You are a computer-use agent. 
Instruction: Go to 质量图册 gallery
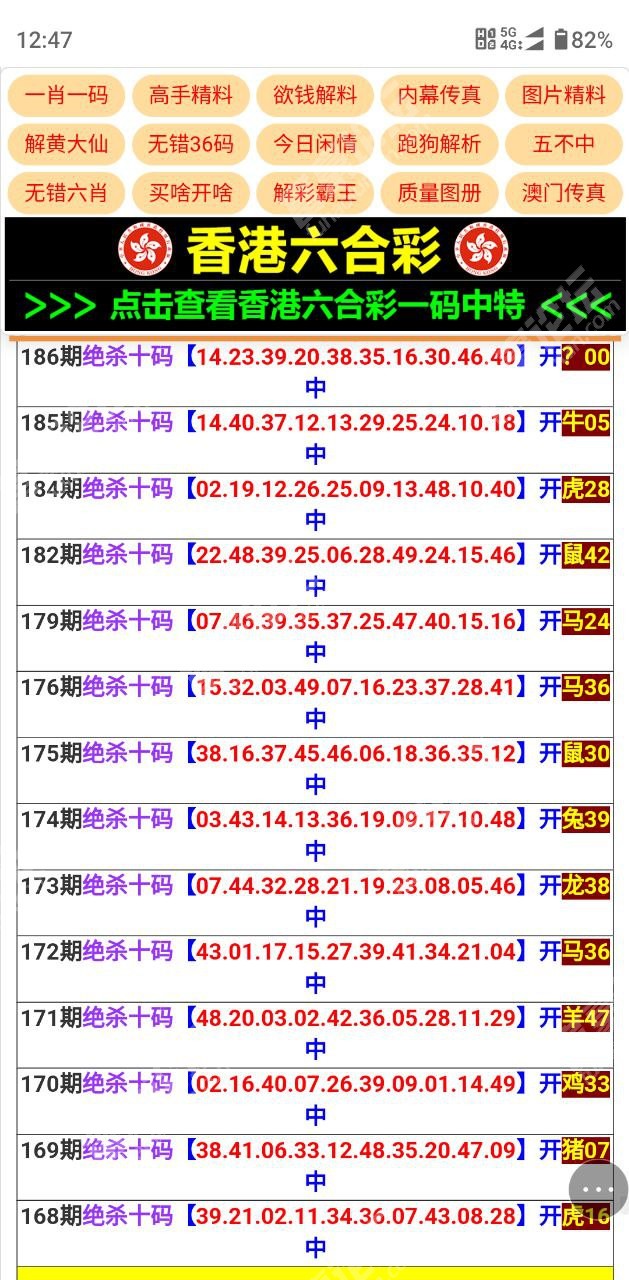pos(439,191)
